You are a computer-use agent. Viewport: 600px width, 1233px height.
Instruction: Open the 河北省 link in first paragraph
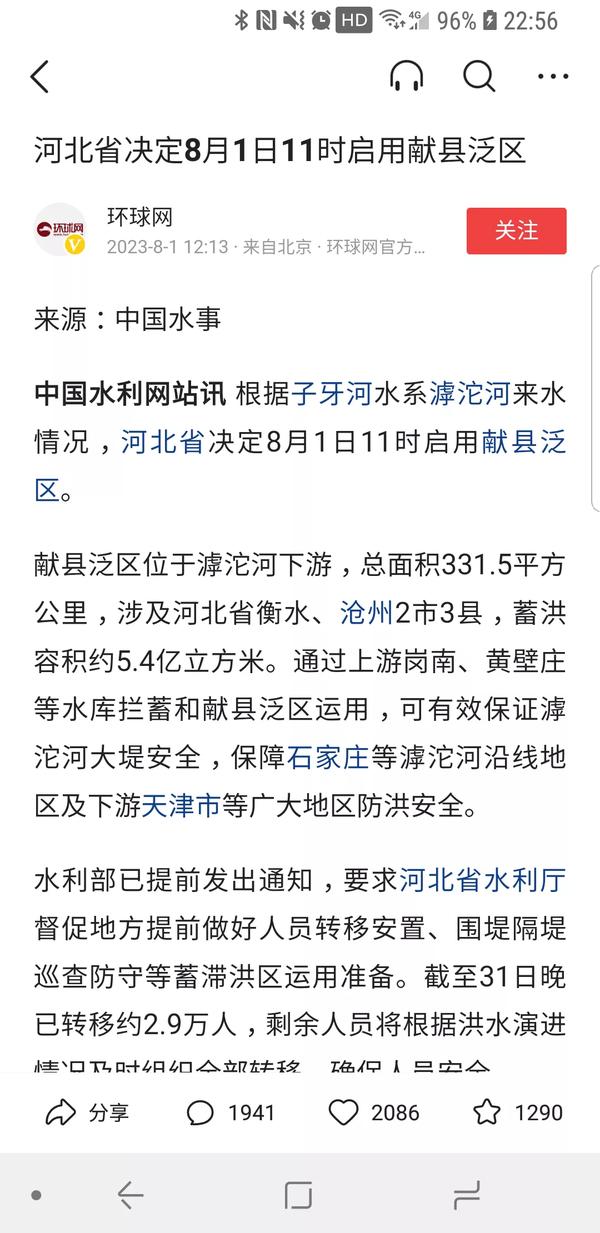click(x=162, y=442)
